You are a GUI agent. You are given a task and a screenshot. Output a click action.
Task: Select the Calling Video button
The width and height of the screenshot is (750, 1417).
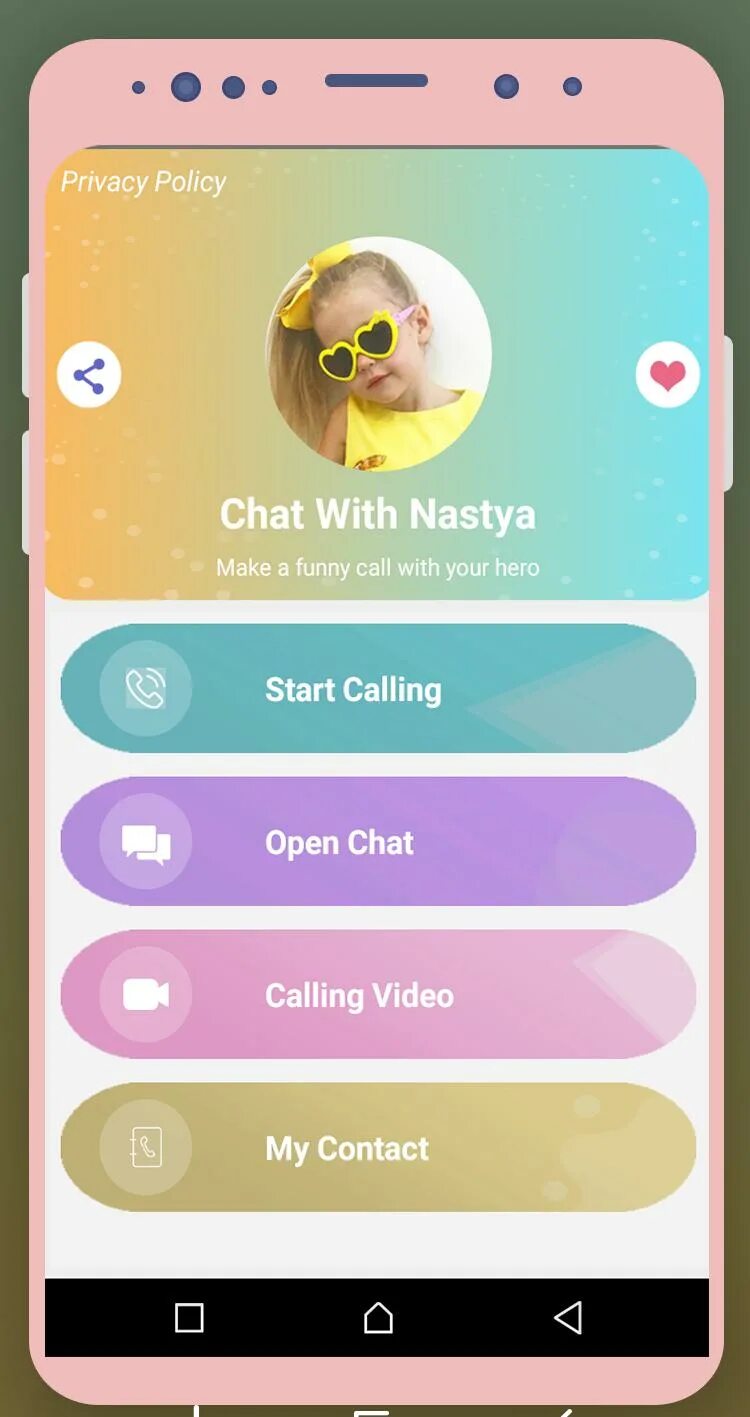pyautogui.click(x=378, y=995)
